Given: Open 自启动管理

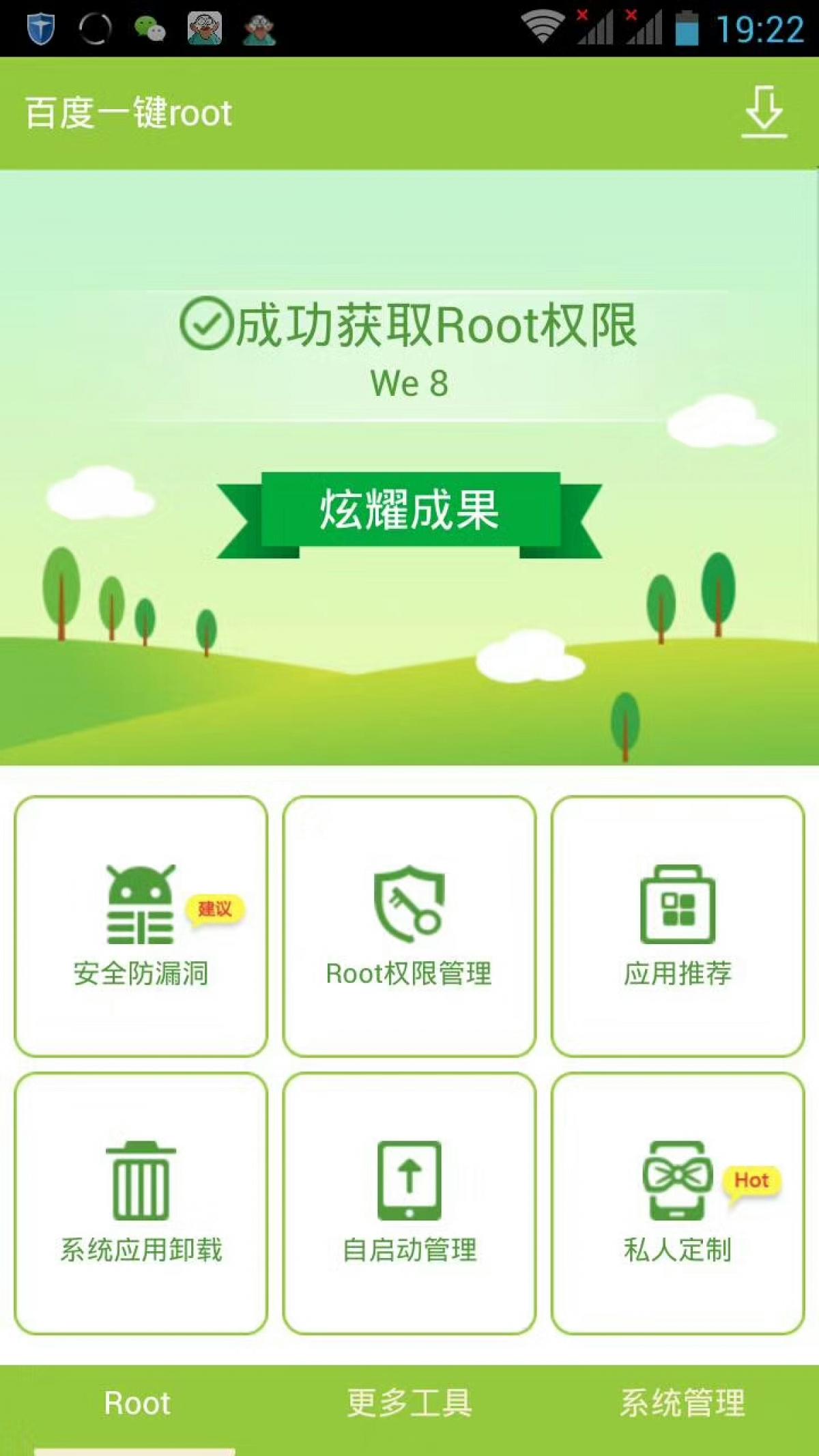Looking at the screenshot, I should [409, 1203].
